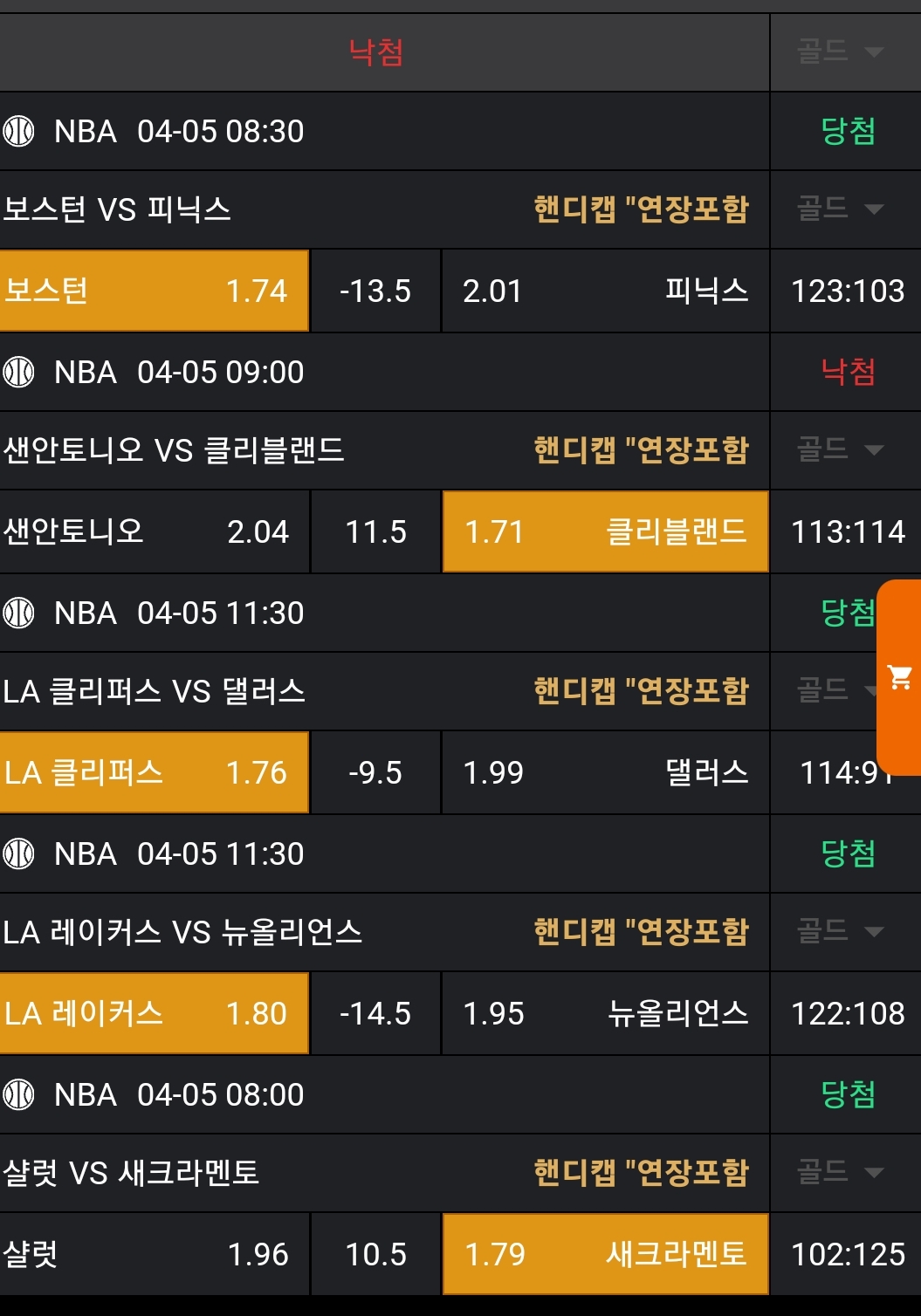Select the 새크라멘토 1.79 odds cell
The height and width of the screenshot is (1316, 921).
click(x=605, y=1254)
